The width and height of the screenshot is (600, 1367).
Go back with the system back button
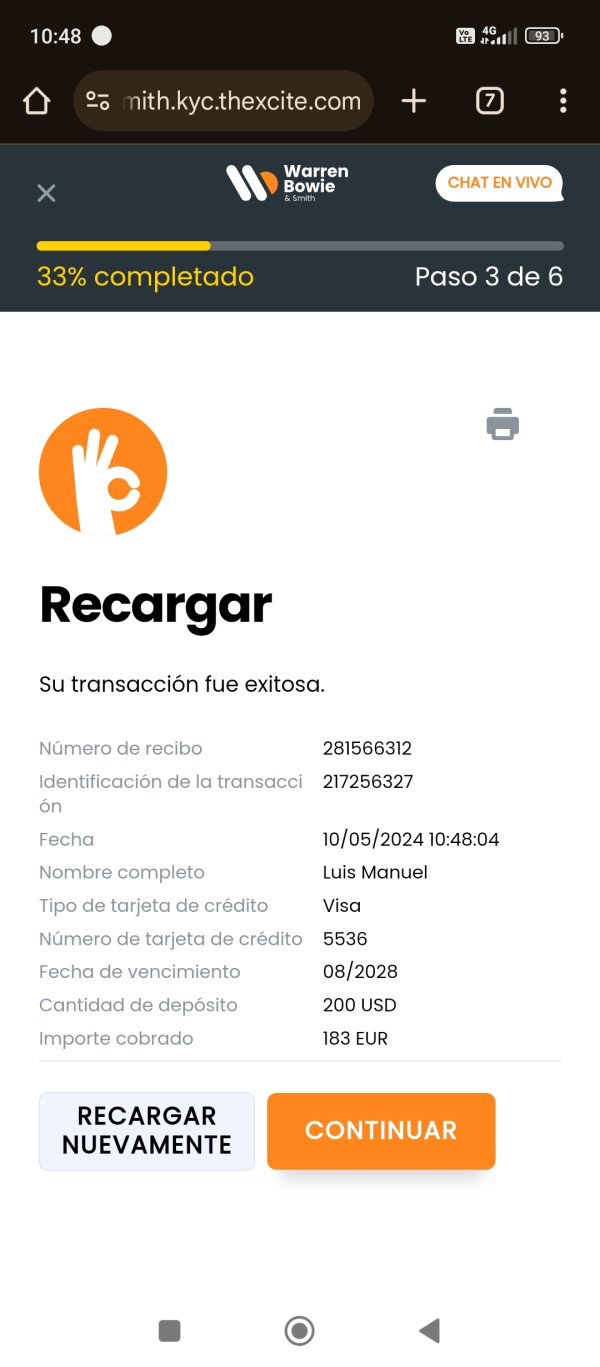(429, 1330)
